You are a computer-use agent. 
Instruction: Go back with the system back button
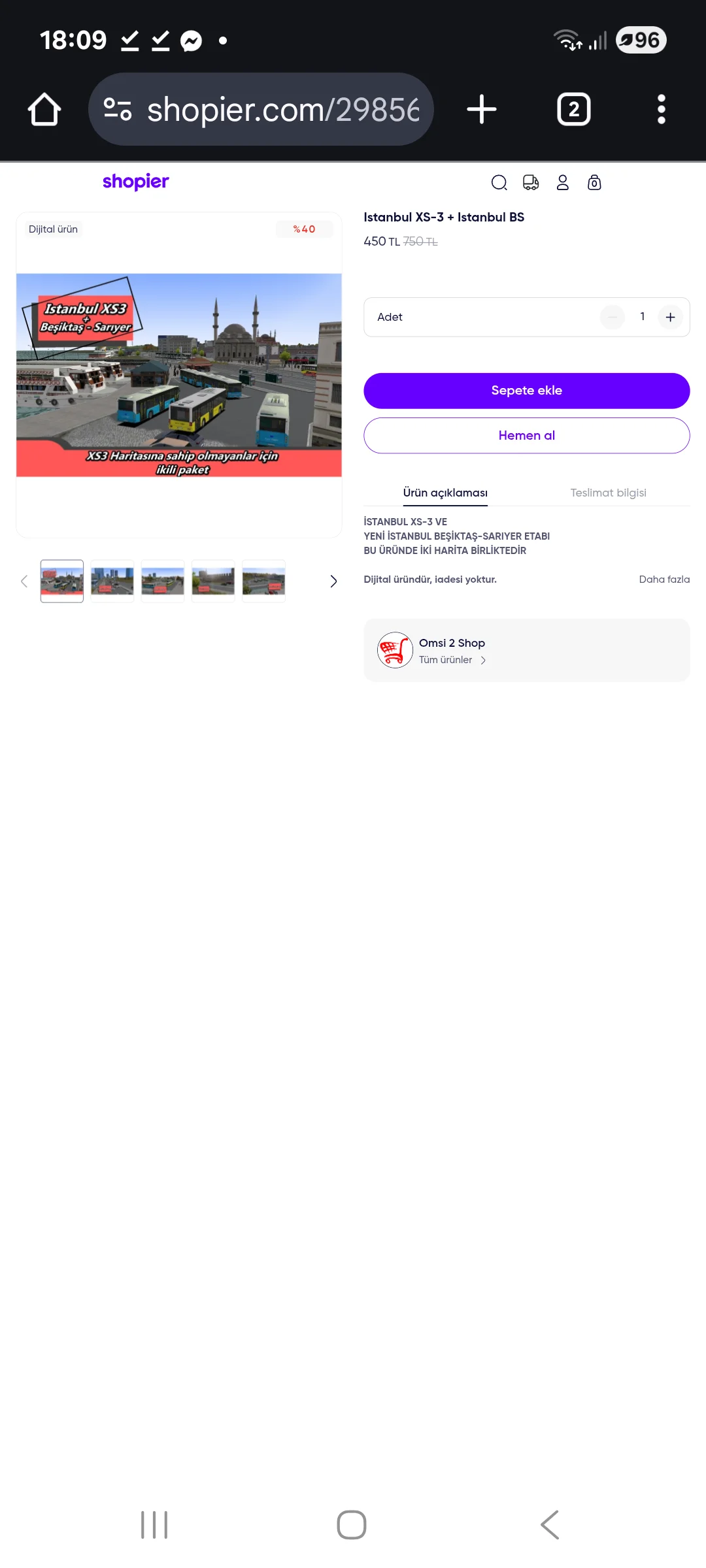(550, 1525)
